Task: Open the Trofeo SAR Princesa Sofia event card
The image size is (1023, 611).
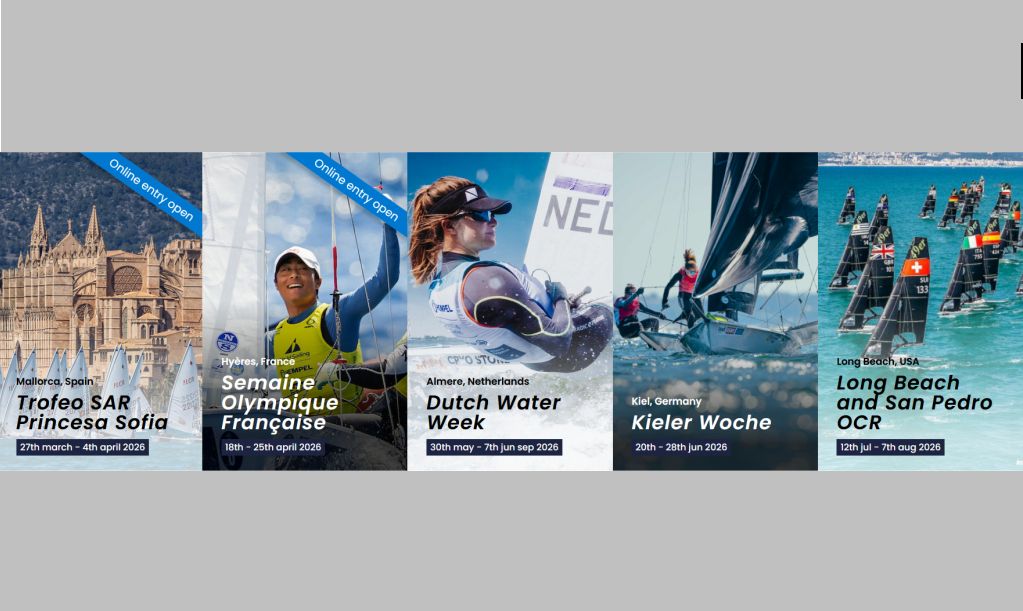Action: point(100,311)
